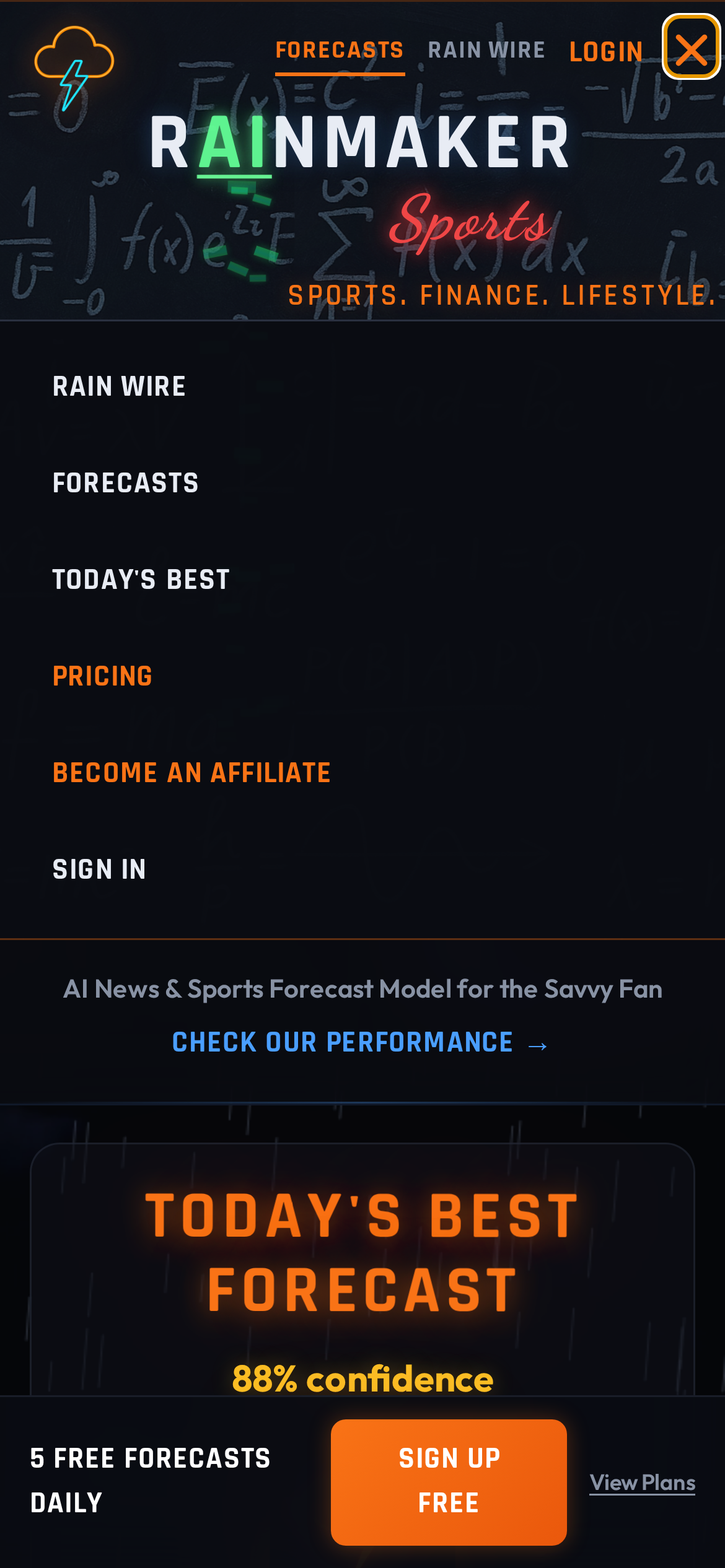Check Our Performance link
This screenshot has width=725, height=1568.
359,1043
